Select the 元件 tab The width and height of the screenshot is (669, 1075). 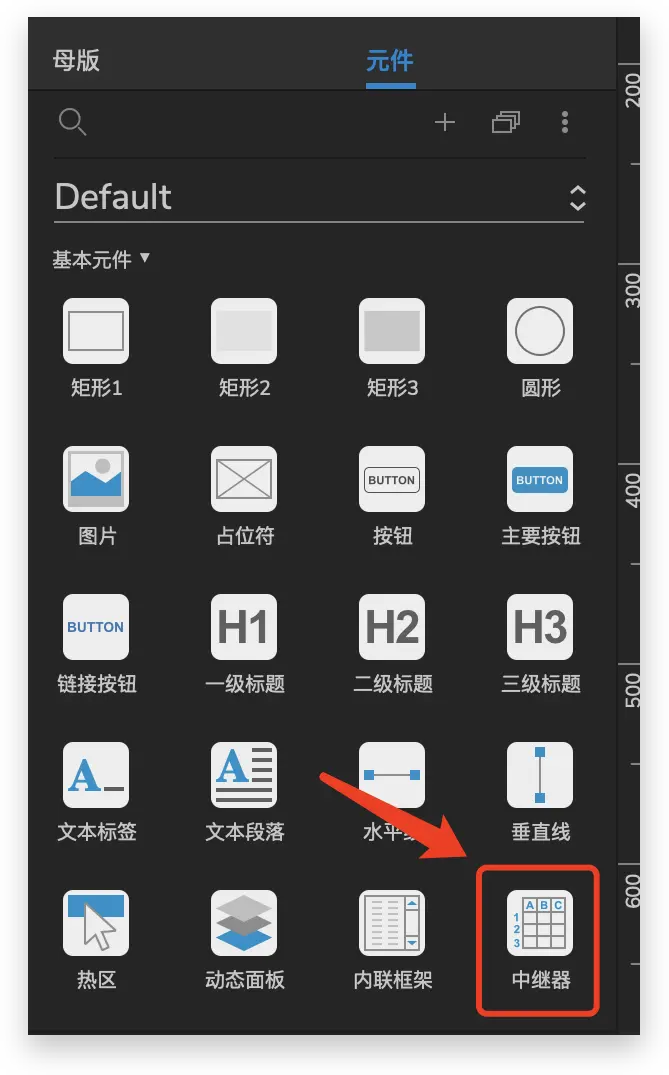[x=390, y=60]
